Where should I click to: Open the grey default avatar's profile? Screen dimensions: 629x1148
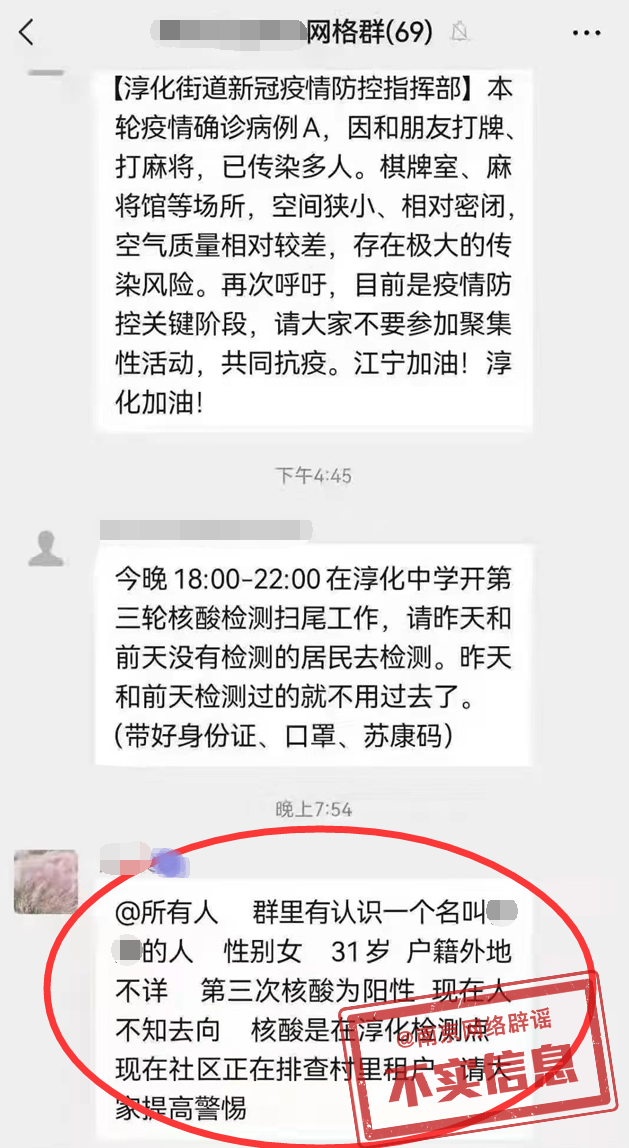pos(45,548)
